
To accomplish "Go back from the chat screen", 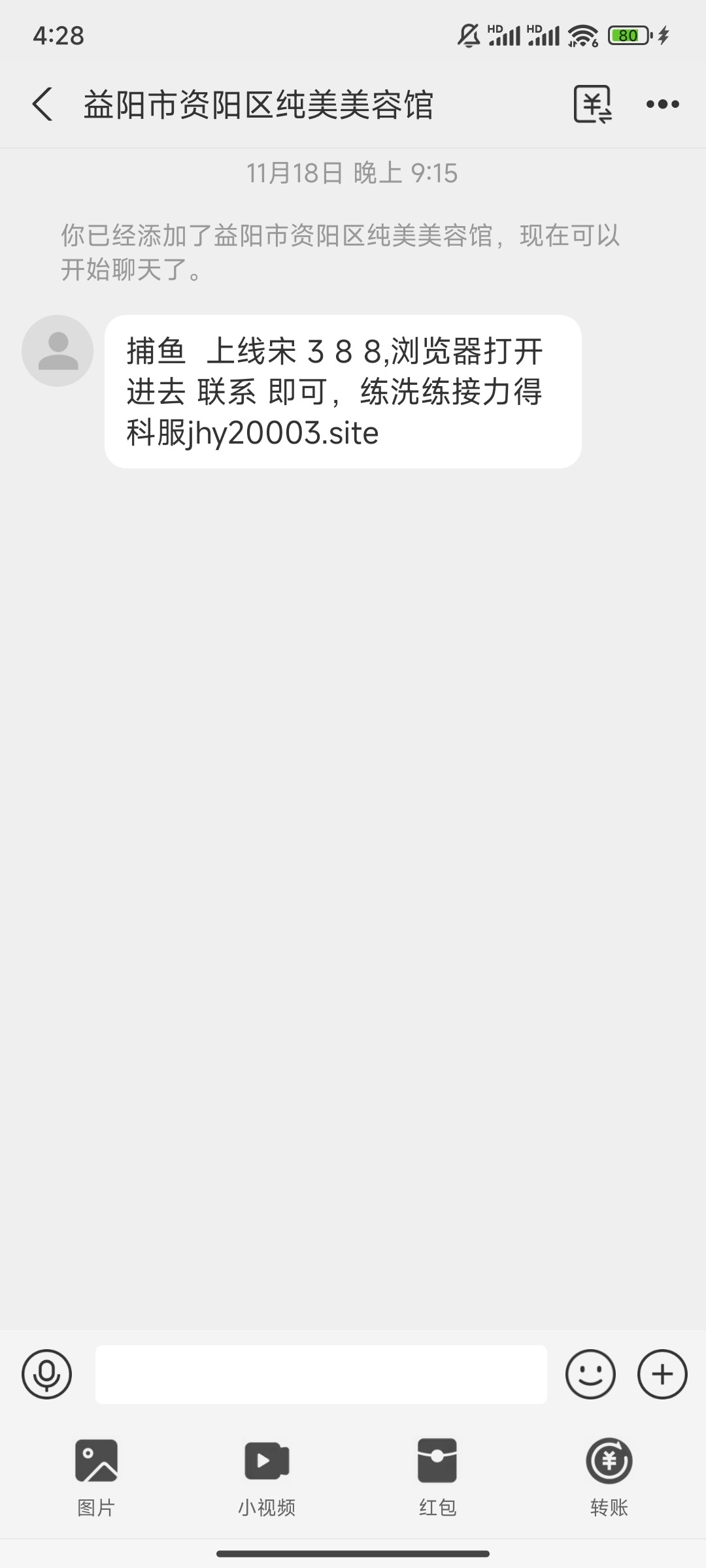I will (42, 105).
